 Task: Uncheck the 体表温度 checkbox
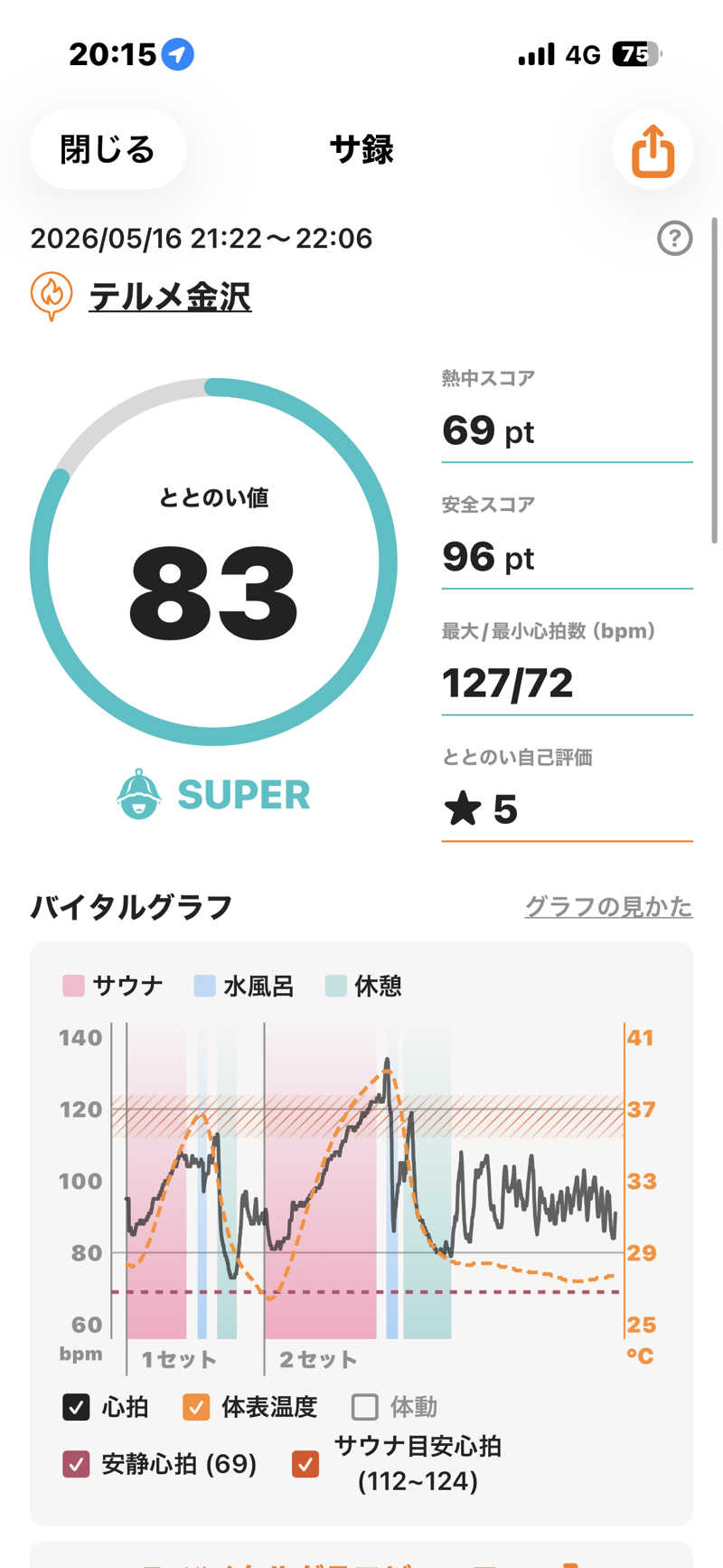[x=196, y=1407]
